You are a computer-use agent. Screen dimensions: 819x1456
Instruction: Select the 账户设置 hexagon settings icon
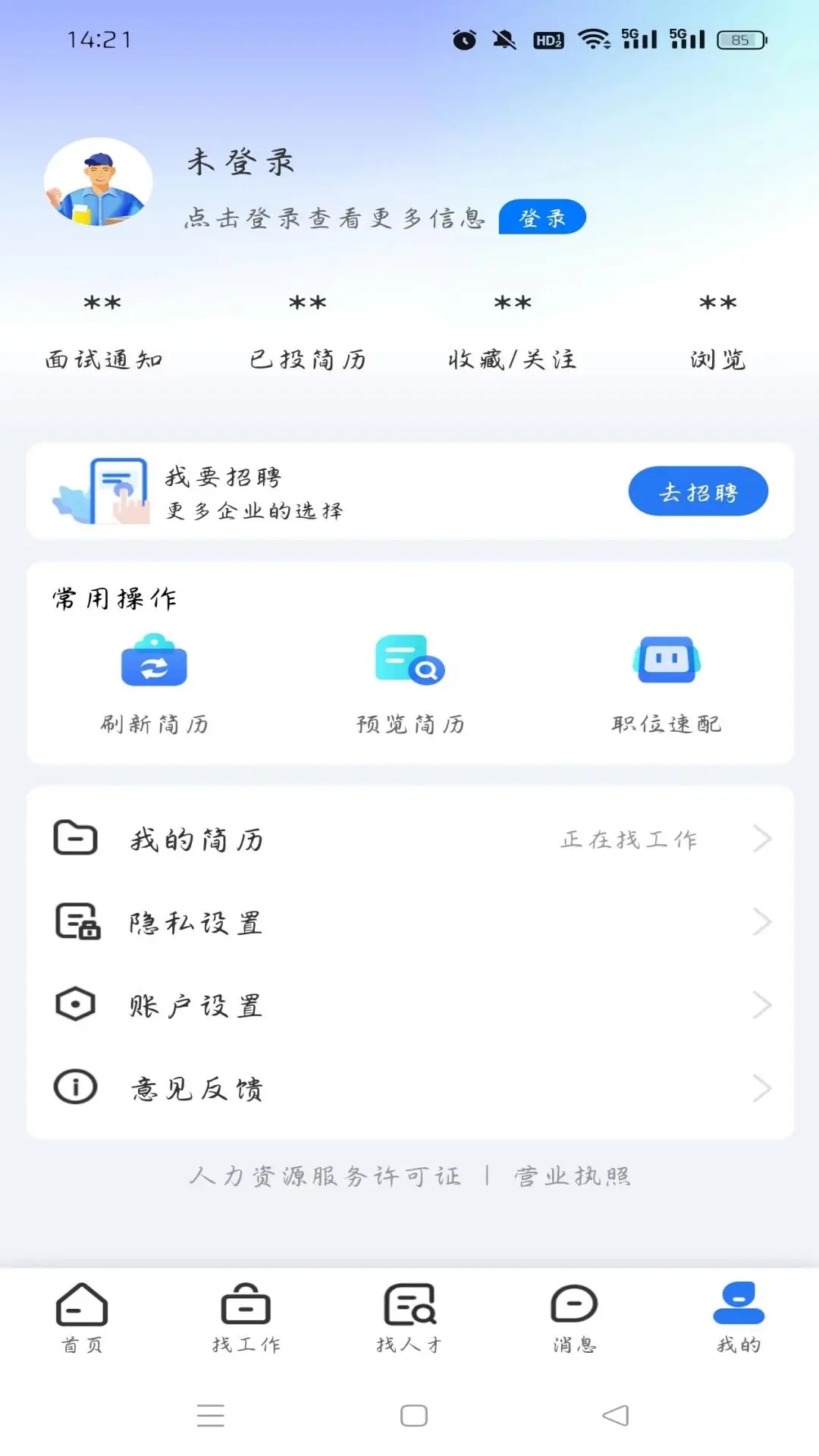(74, 1003)
